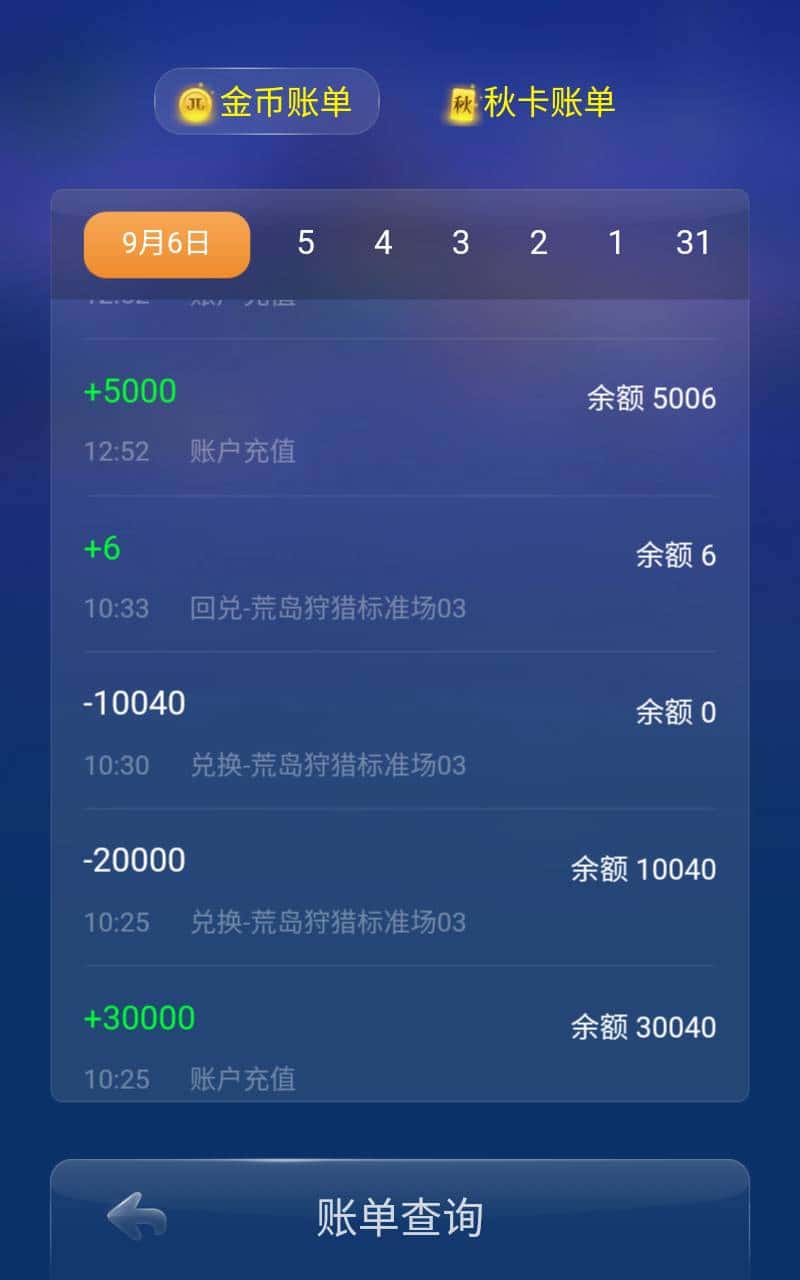Open the +5000 recharge record entry
800x1280 pixels.
[400, 420]
